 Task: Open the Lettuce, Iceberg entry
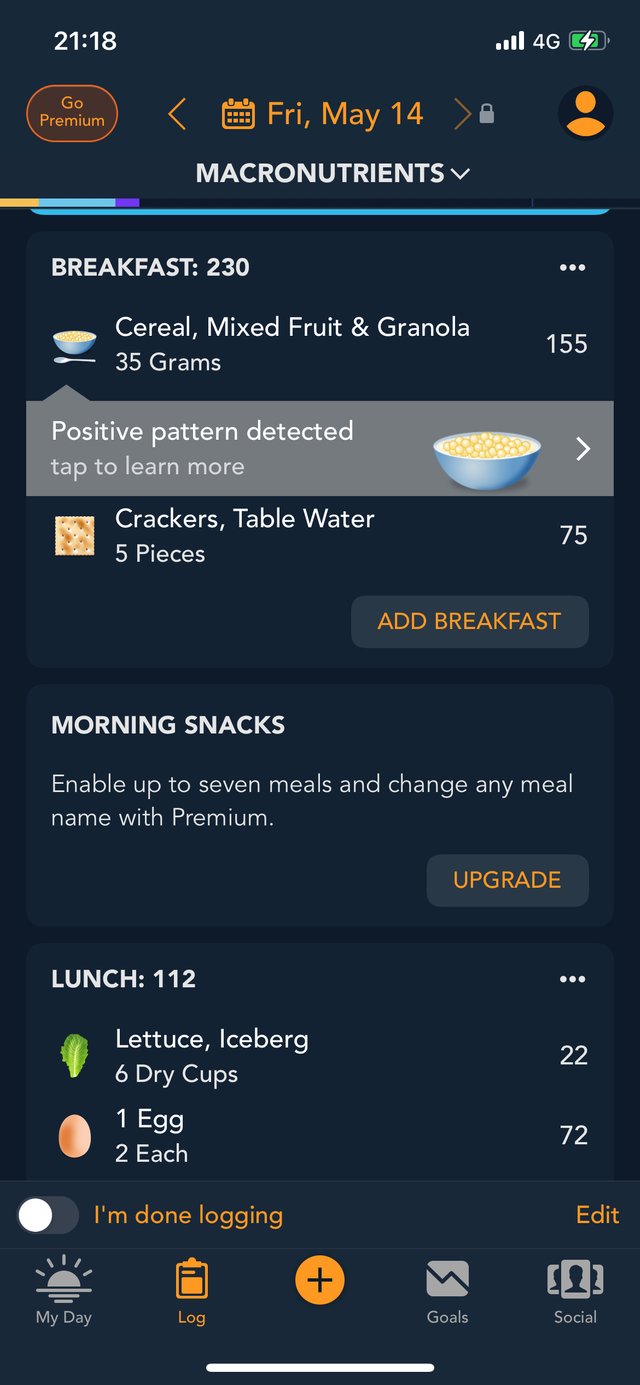[320, 1056]
